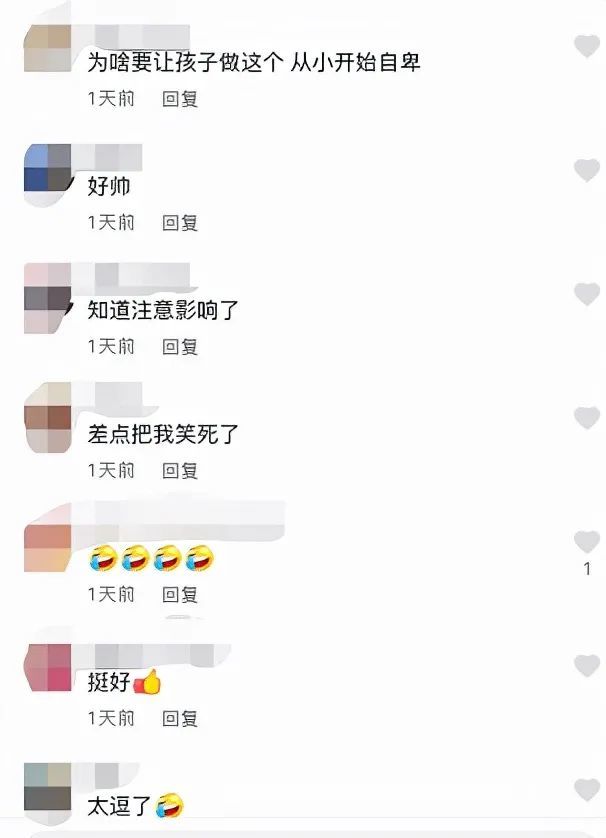
Task: Like the comment "好帅"
Action: point(587,170)
